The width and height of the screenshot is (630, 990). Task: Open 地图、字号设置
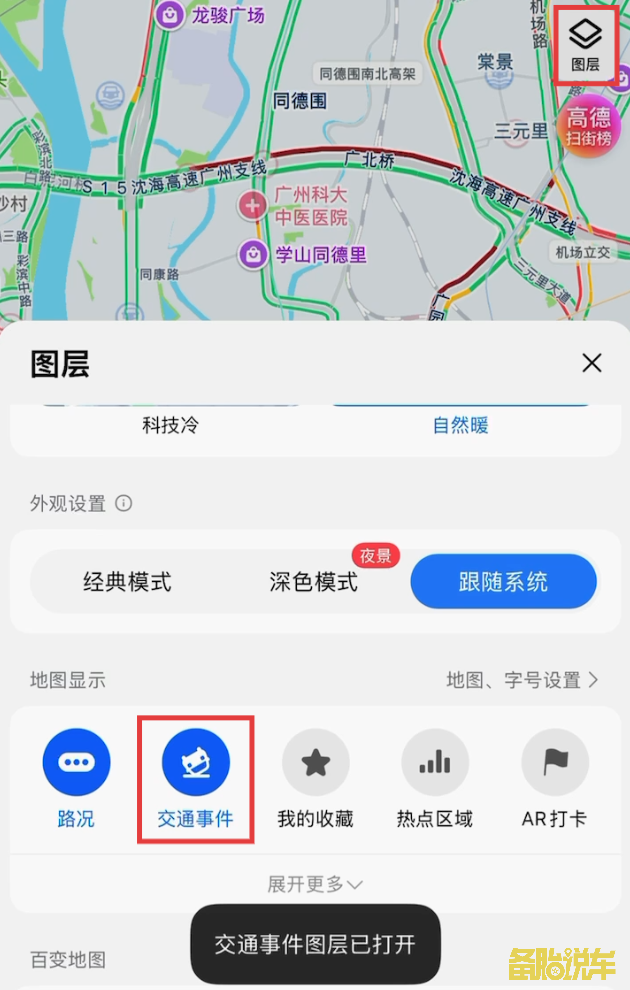click(x=522, y=680)
